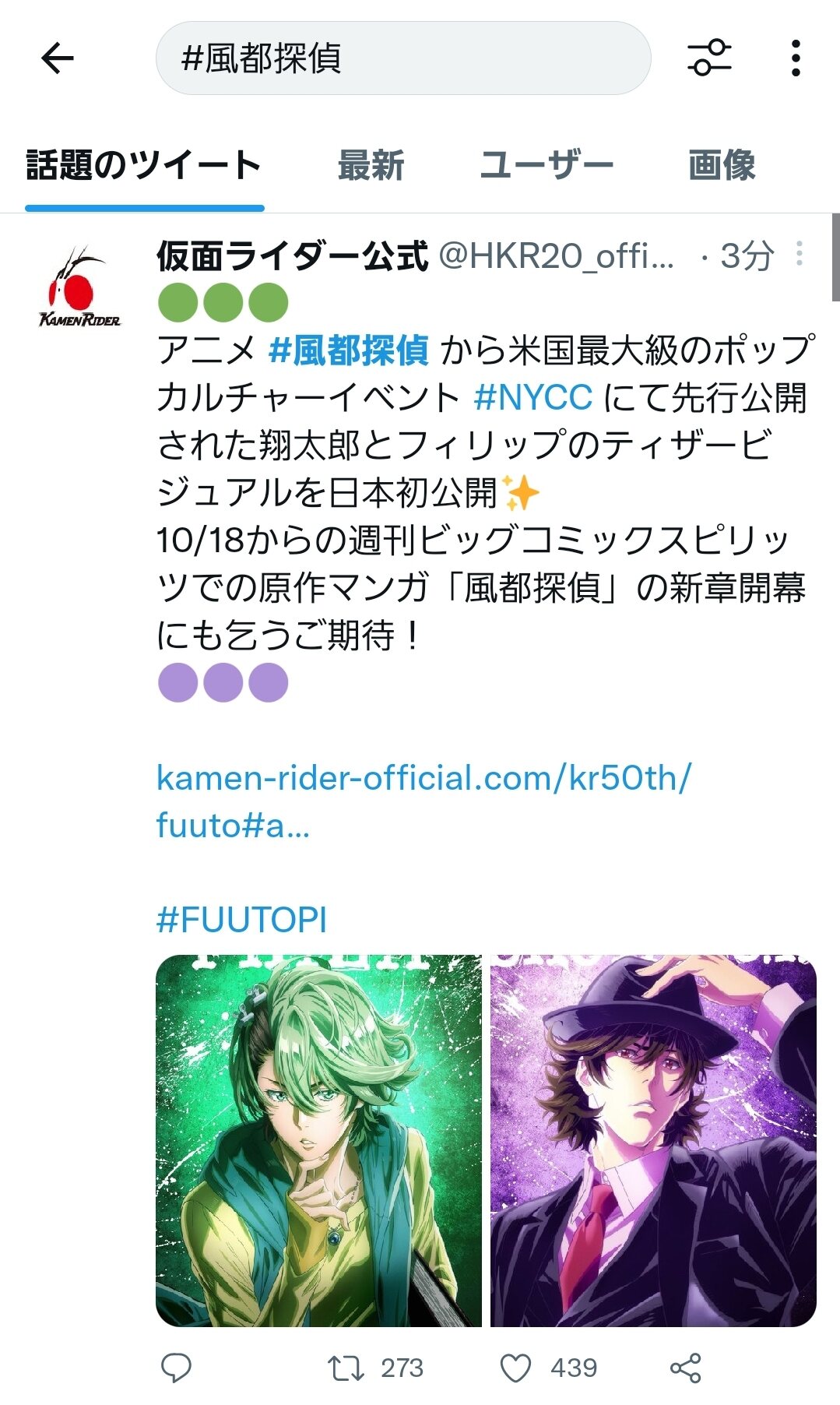Switch to the 画像 tab
Viewport: 840px width, 1405px height.
coord(722,165)
